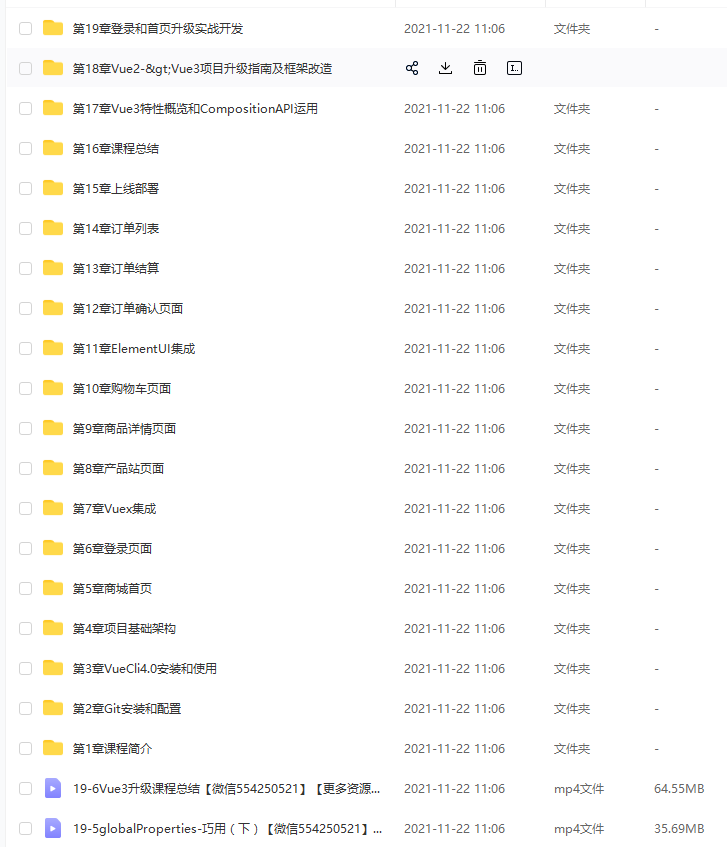Image resolution: width=727 pixels, height=847 pixels.
Task: Open folder 第19章登录和首页升级实战开发
Action: click(158, 28)
